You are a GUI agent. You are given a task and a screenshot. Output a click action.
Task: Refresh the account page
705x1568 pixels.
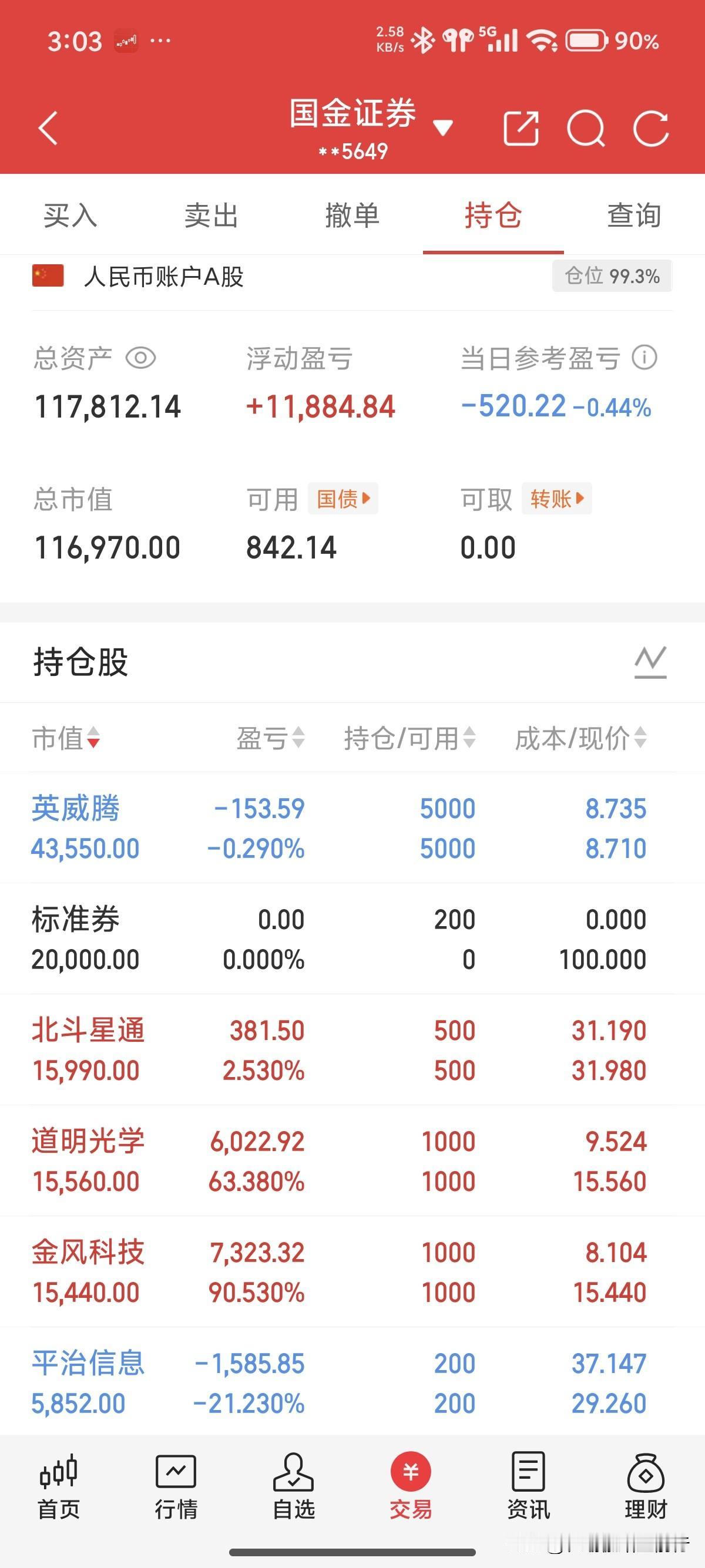[x=653, y=129]
